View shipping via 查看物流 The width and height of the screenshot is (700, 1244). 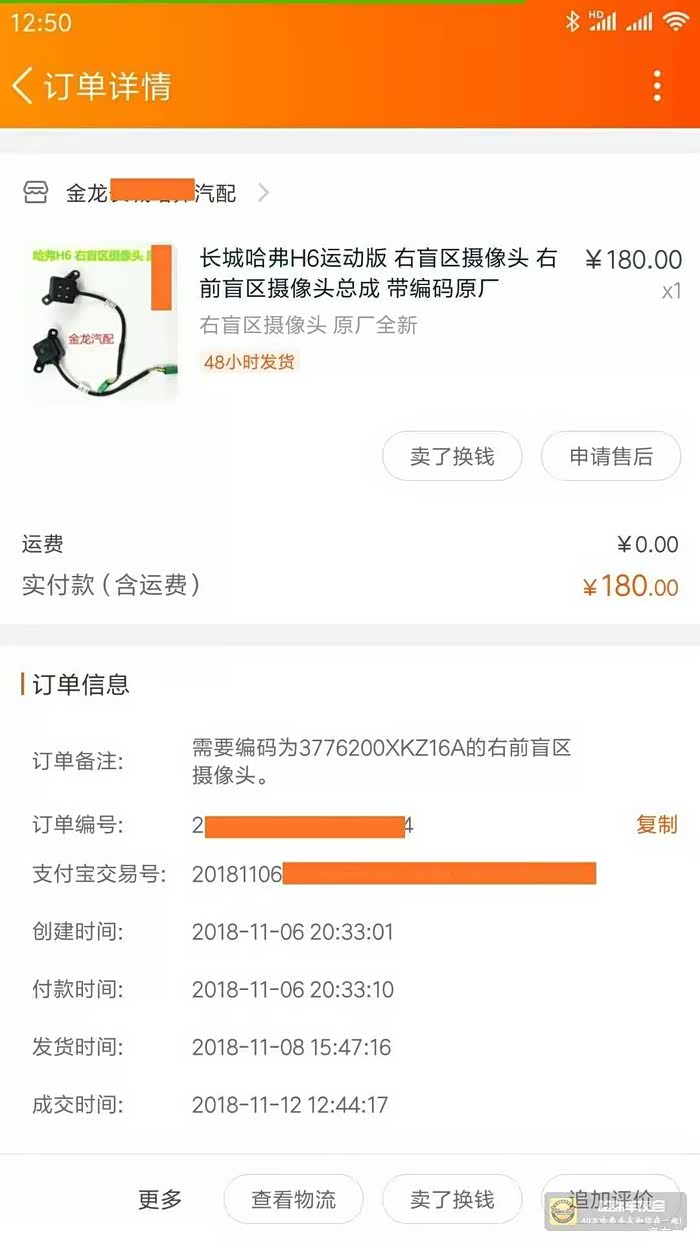click(293, 1199)
